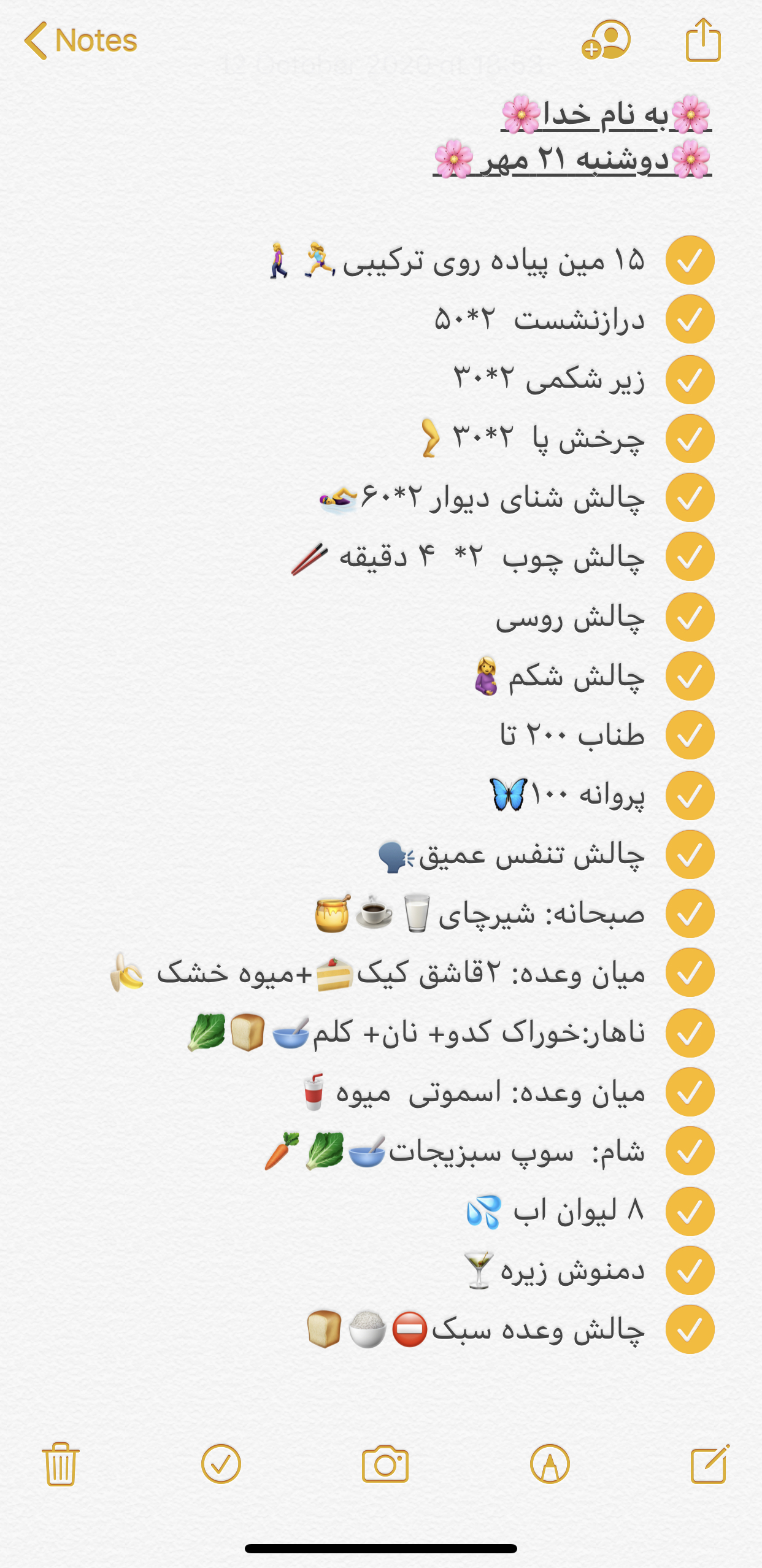
Task: Uncheck the چالش روسی item
Action: click(690, 617)
